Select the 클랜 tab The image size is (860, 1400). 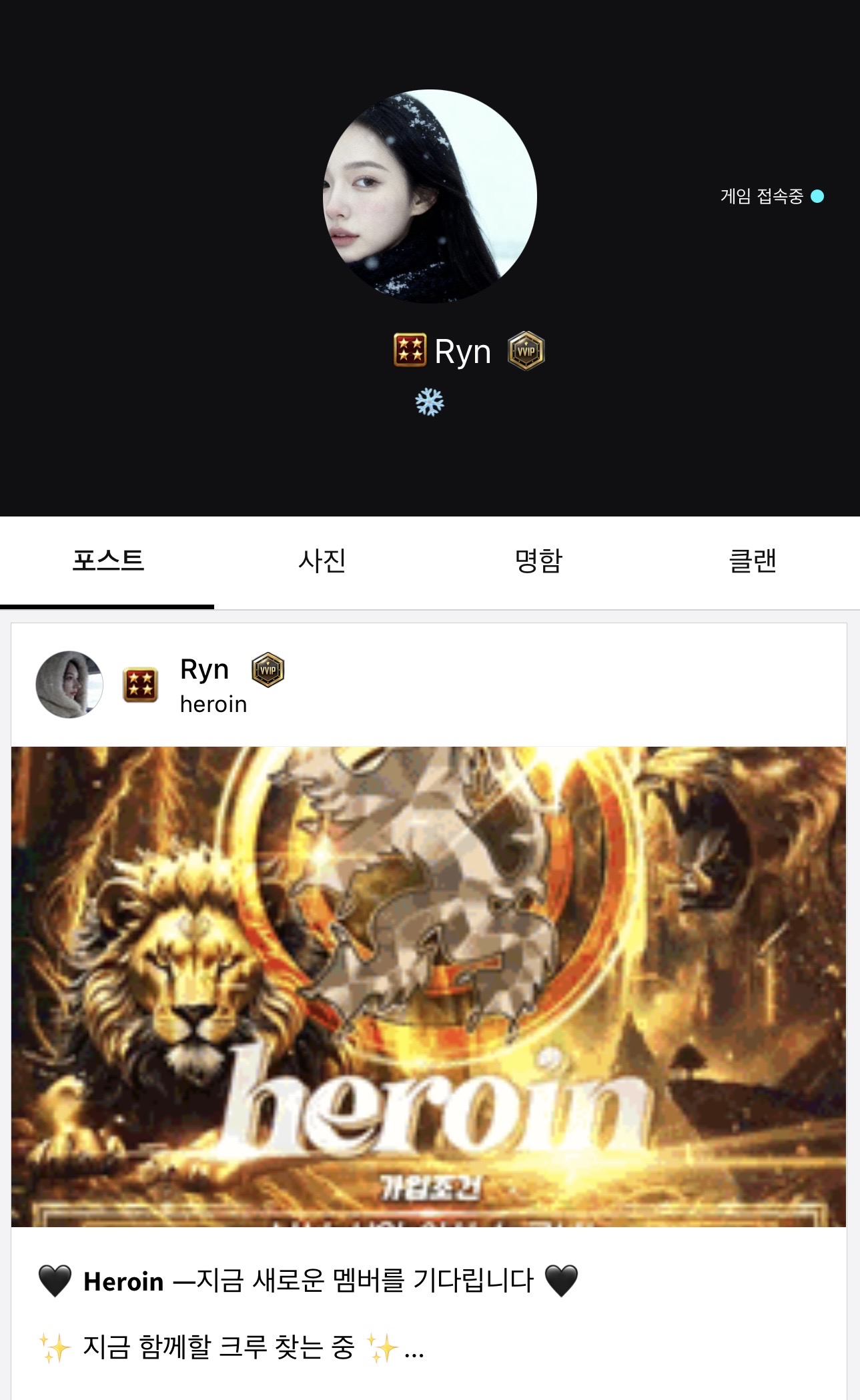[753, 561]
